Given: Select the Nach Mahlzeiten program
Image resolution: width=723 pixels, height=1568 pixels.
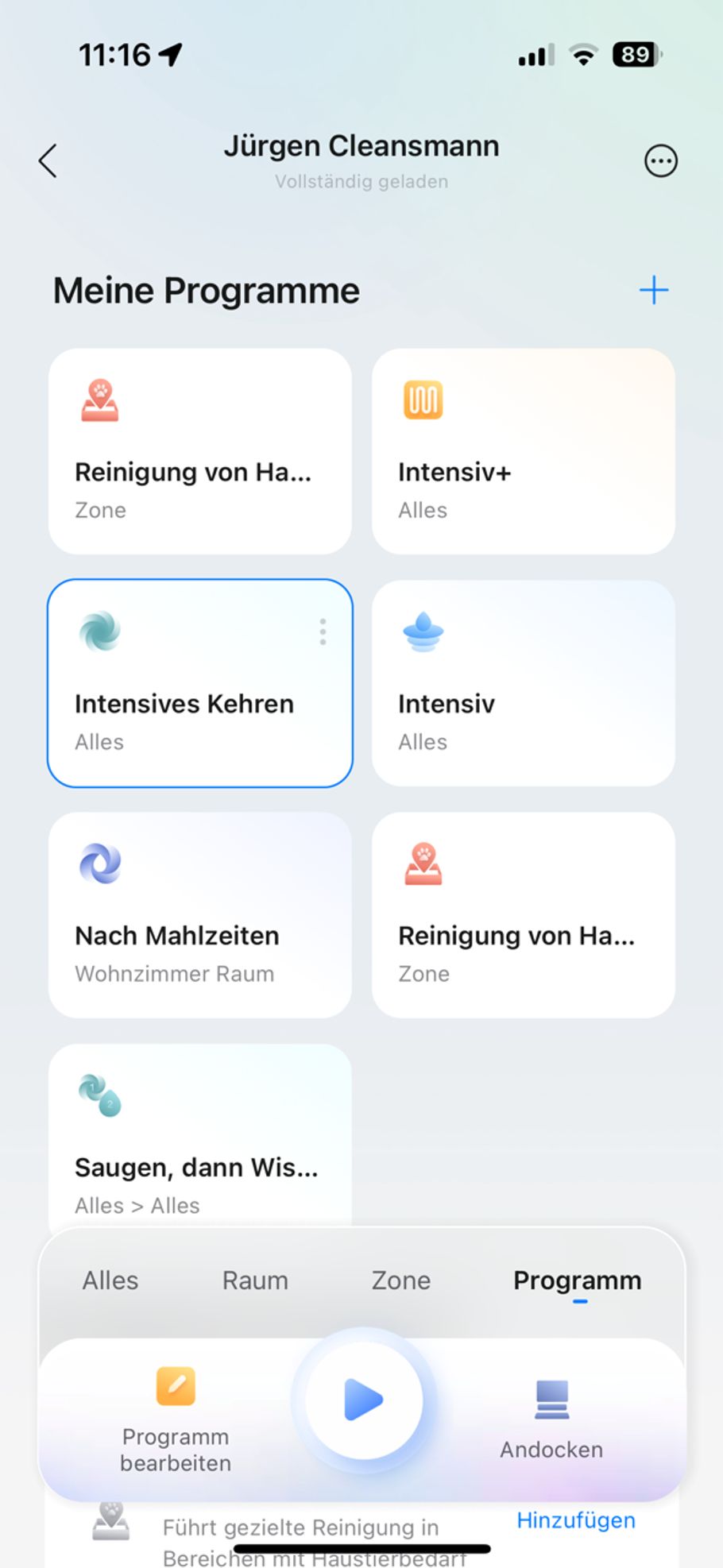Looking at the screenshot, I should (x=199, y=915).
